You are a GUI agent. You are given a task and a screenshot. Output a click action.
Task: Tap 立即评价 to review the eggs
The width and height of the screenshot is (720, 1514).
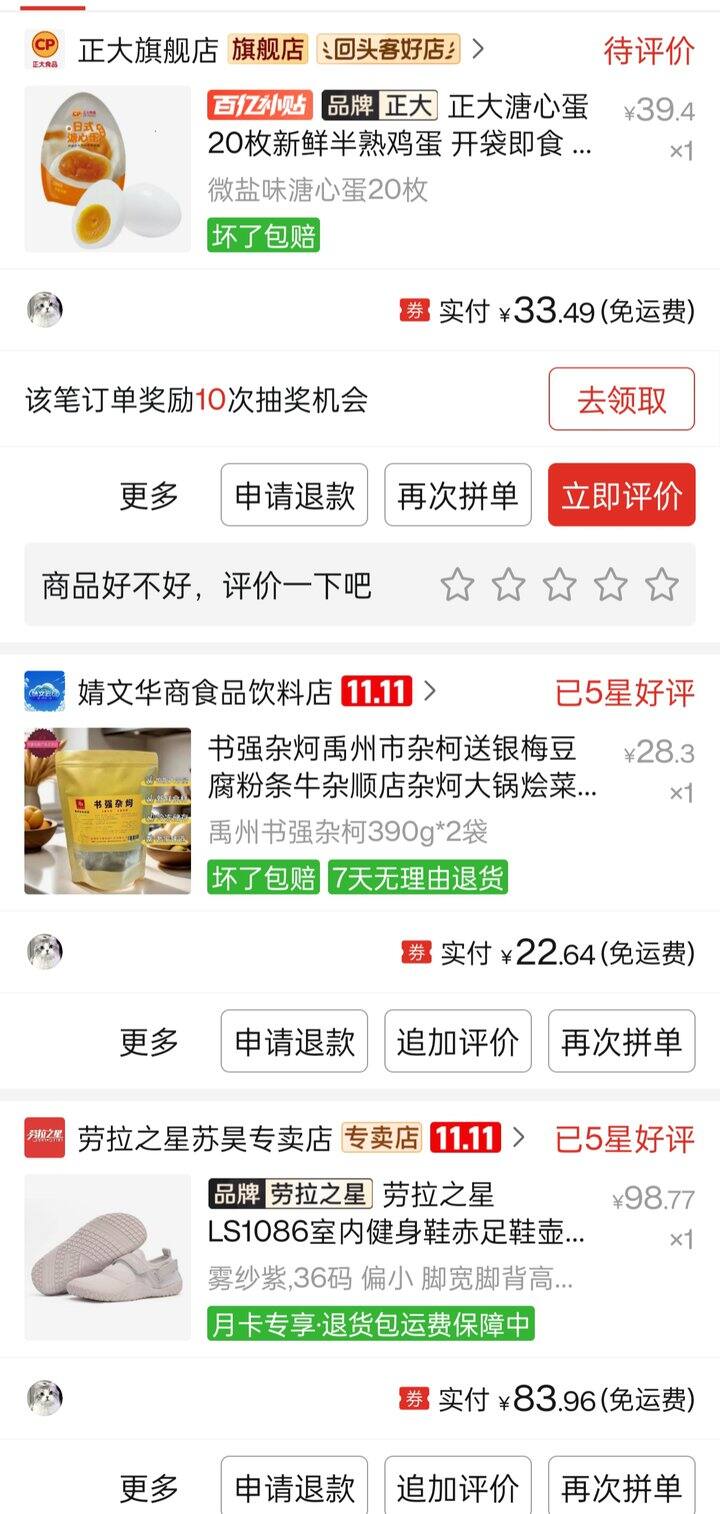(x=621, y=495)
